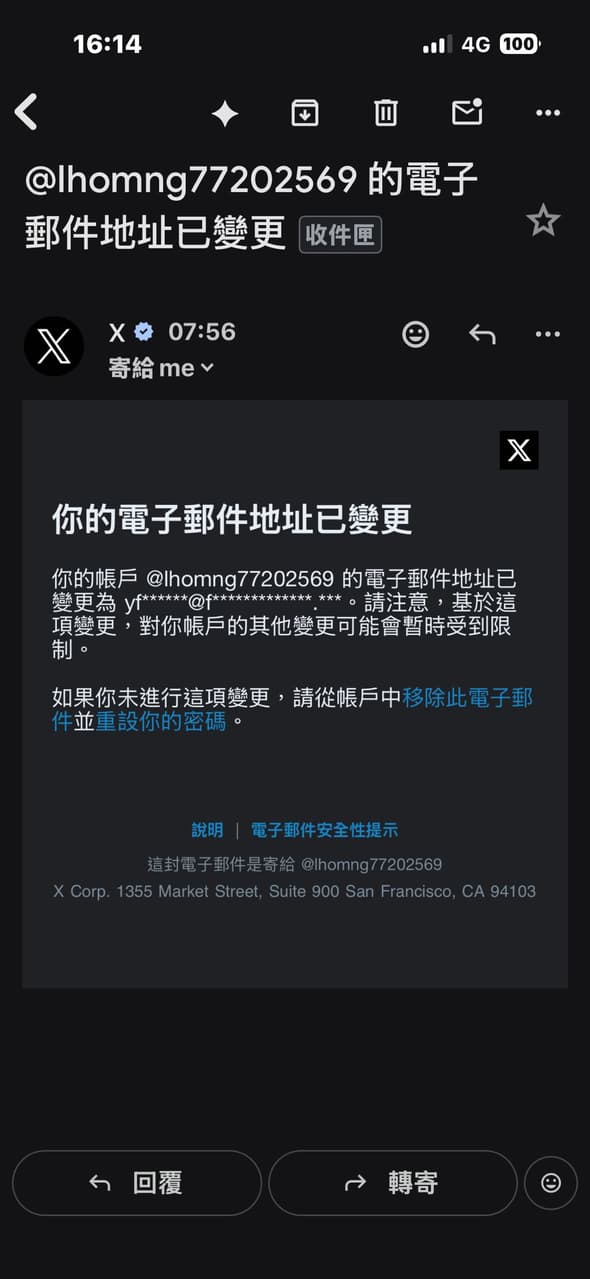The image size is (590, 1279).
Task: Go back to the inbox list
Action: pyautogui.click(x=27, y=112)
